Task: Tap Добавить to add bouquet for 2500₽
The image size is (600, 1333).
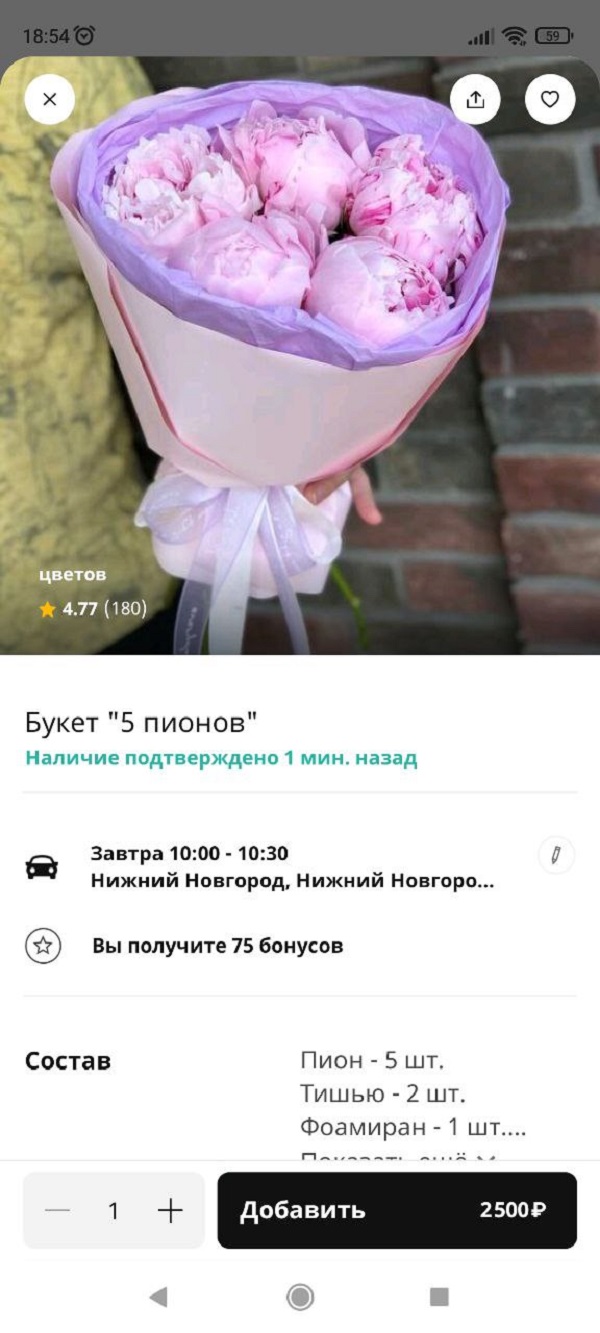Action: [397, 1211]
